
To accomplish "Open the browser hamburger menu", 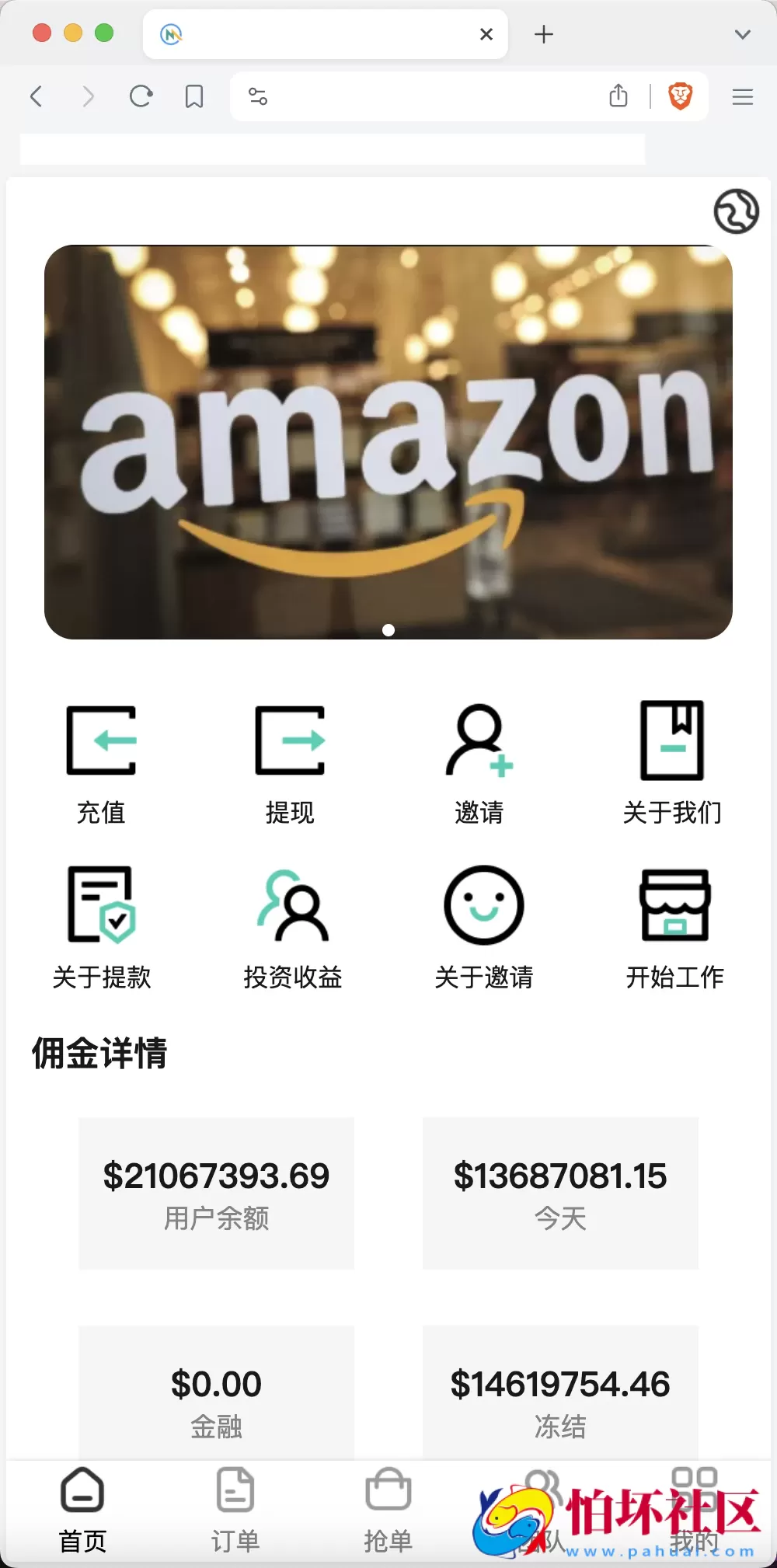I will 742,96.
